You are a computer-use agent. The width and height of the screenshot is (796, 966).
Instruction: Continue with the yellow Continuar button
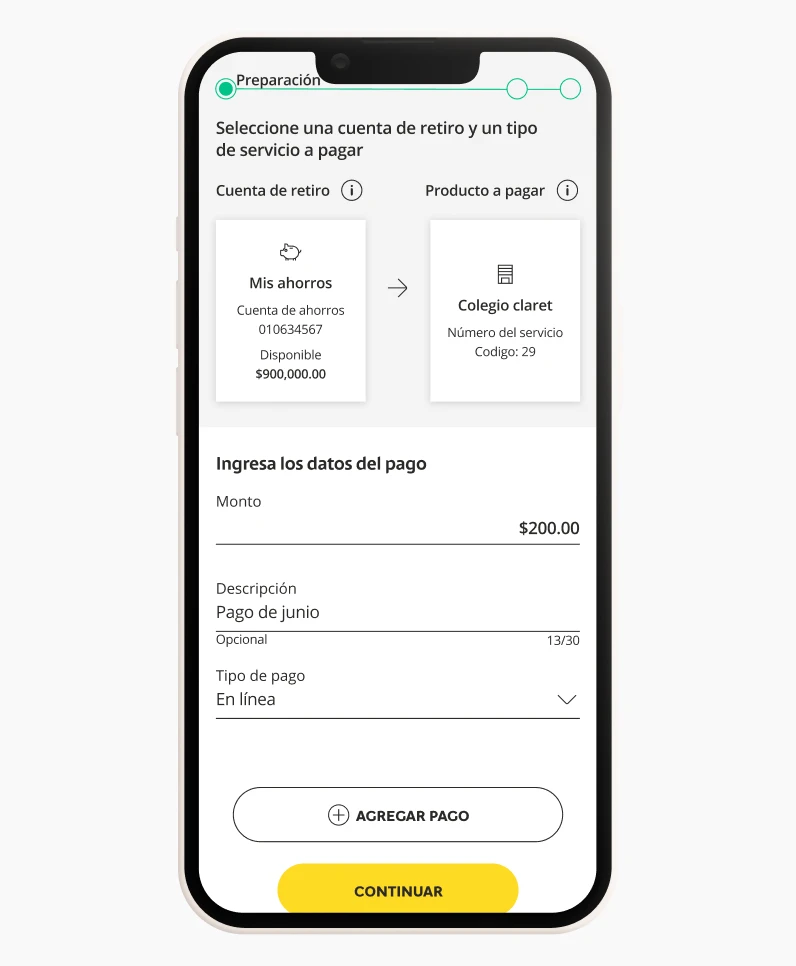coord(398,890)
